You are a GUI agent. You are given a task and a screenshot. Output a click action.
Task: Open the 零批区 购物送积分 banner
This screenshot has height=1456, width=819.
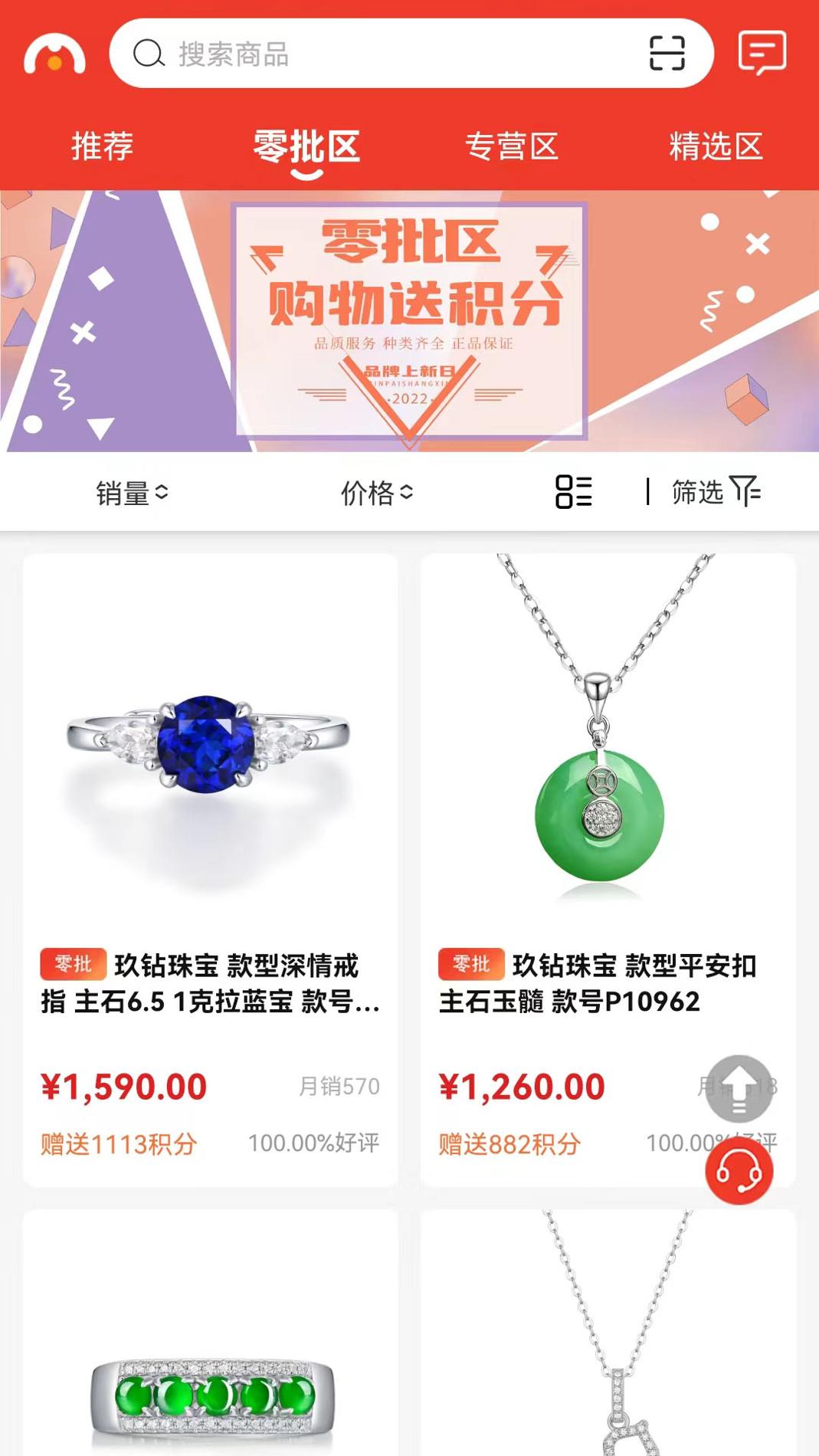(x=409, y=322)
